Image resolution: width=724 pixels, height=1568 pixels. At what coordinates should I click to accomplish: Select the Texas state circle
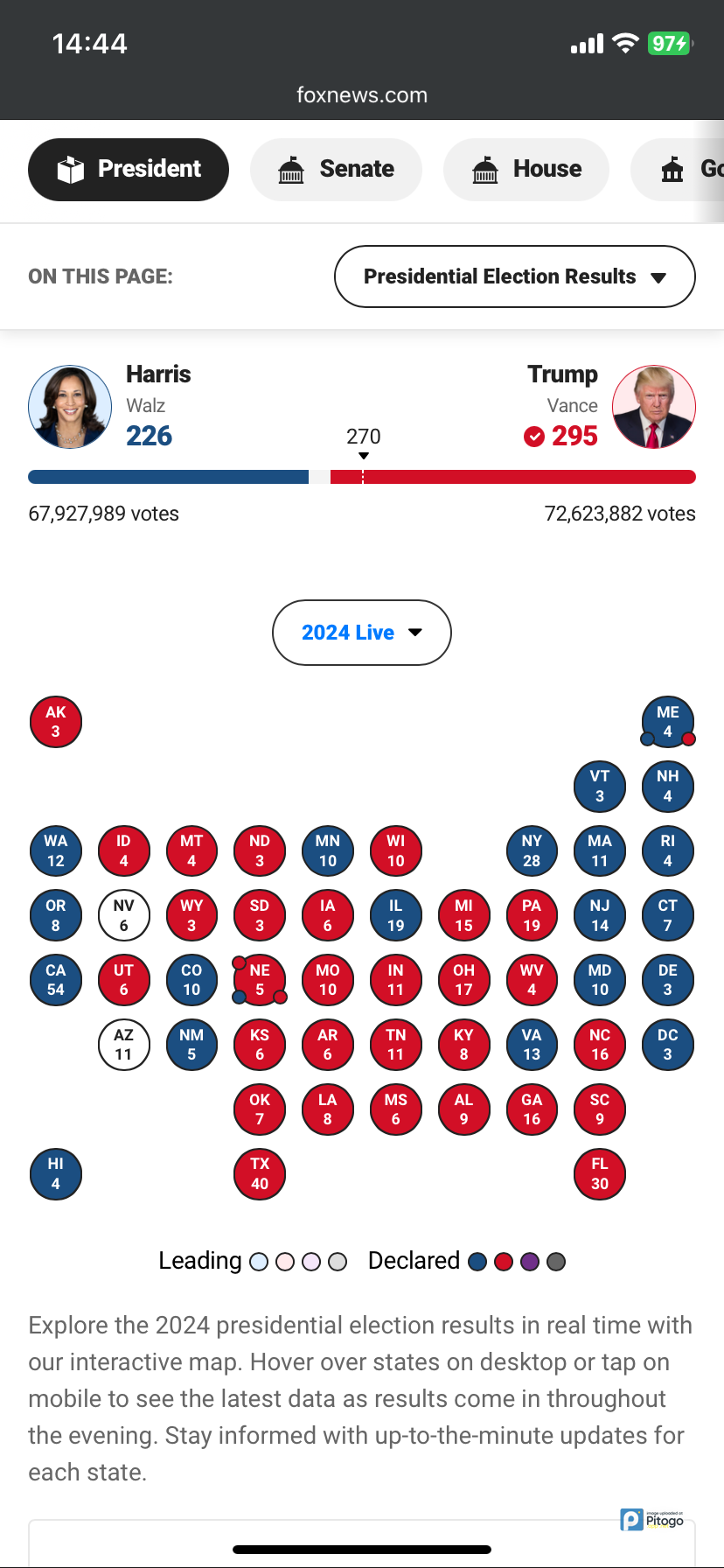(x=260, y=1174)
